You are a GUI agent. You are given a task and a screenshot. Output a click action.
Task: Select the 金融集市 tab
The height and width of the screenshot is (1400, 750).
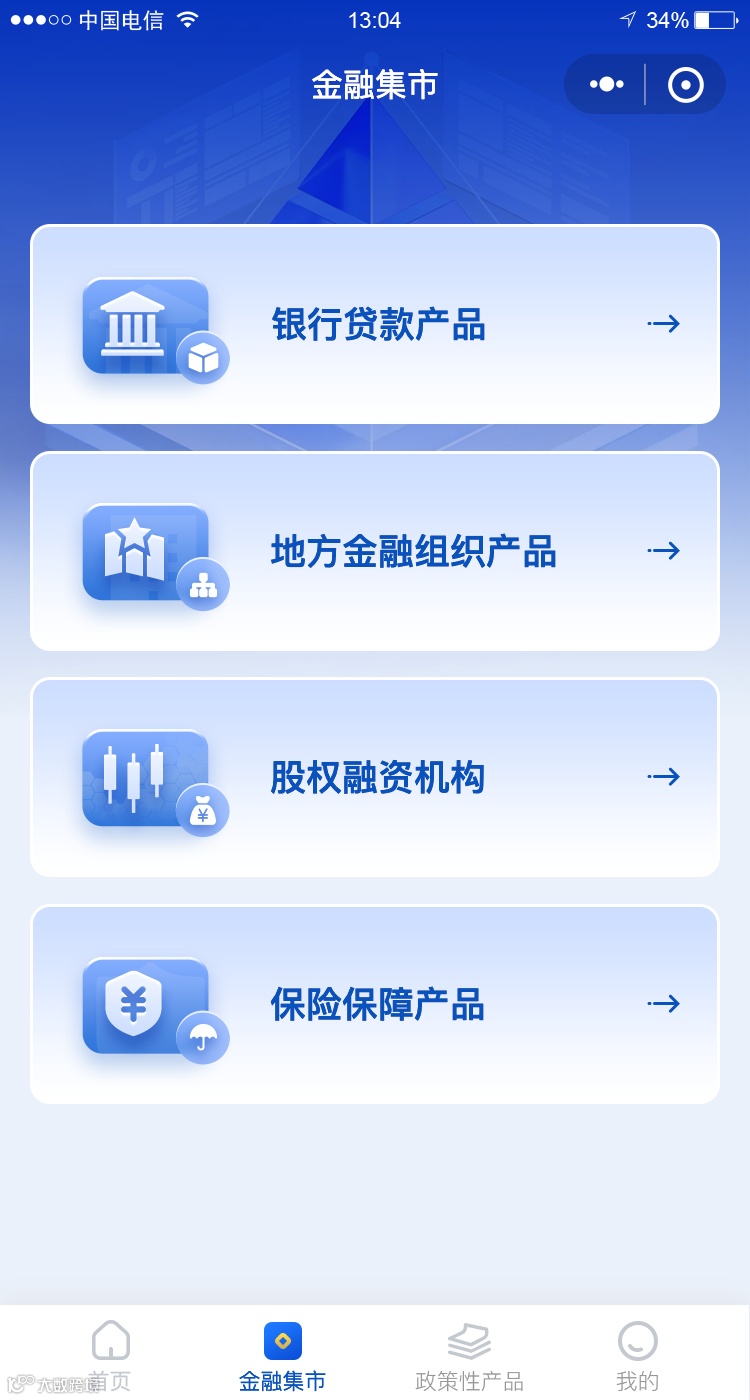(282, 1356)
